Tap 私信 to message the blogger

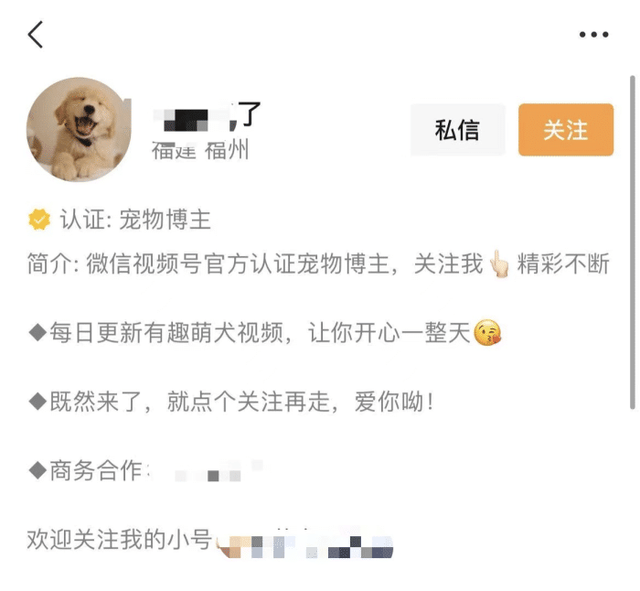pos(457,130)
